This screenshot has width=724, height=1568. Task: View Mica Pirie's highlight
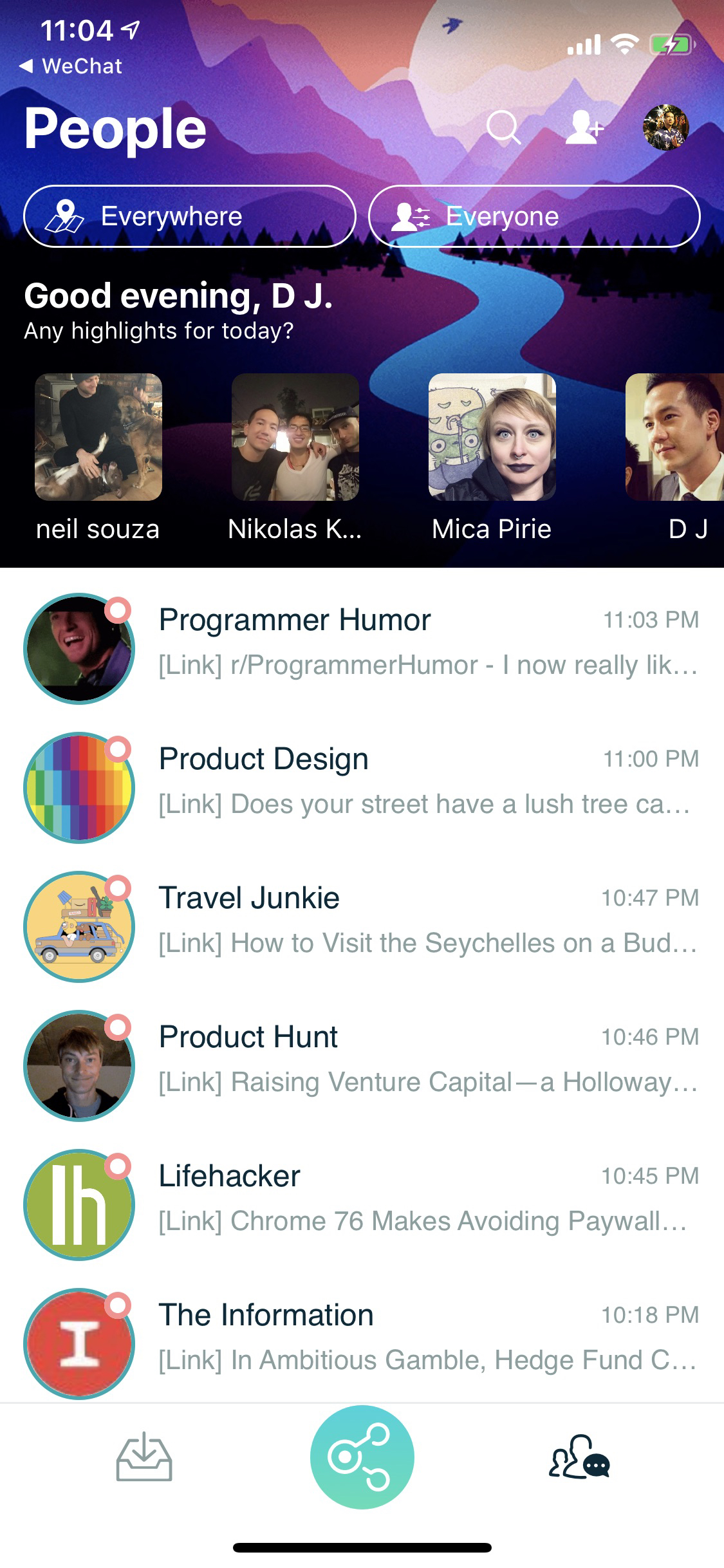click(x=492, y=438)
